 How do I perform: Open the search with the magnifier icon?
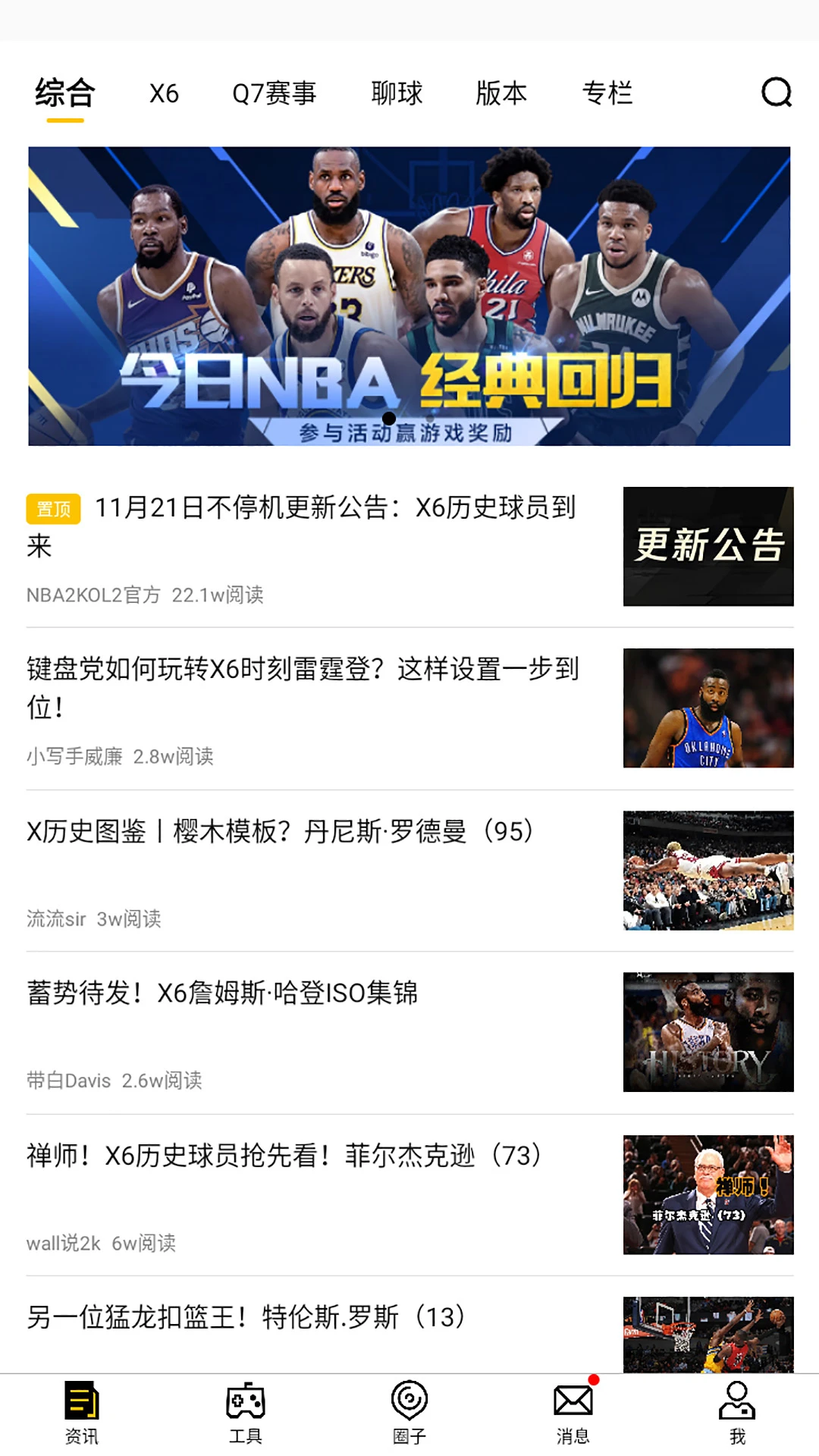coord(774,93)
